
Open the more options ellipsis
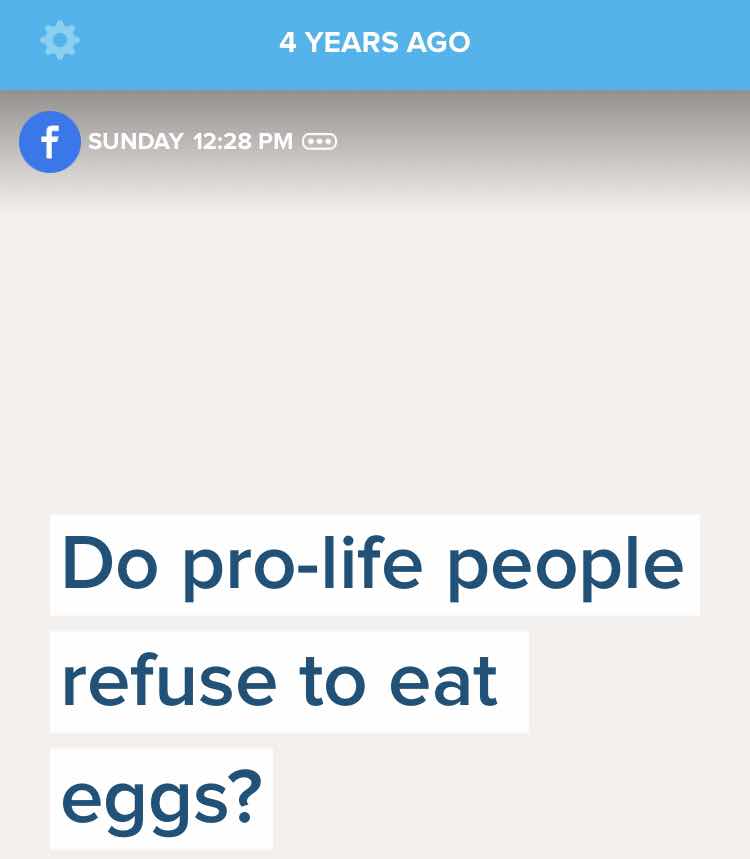click(x=320, y=142)
